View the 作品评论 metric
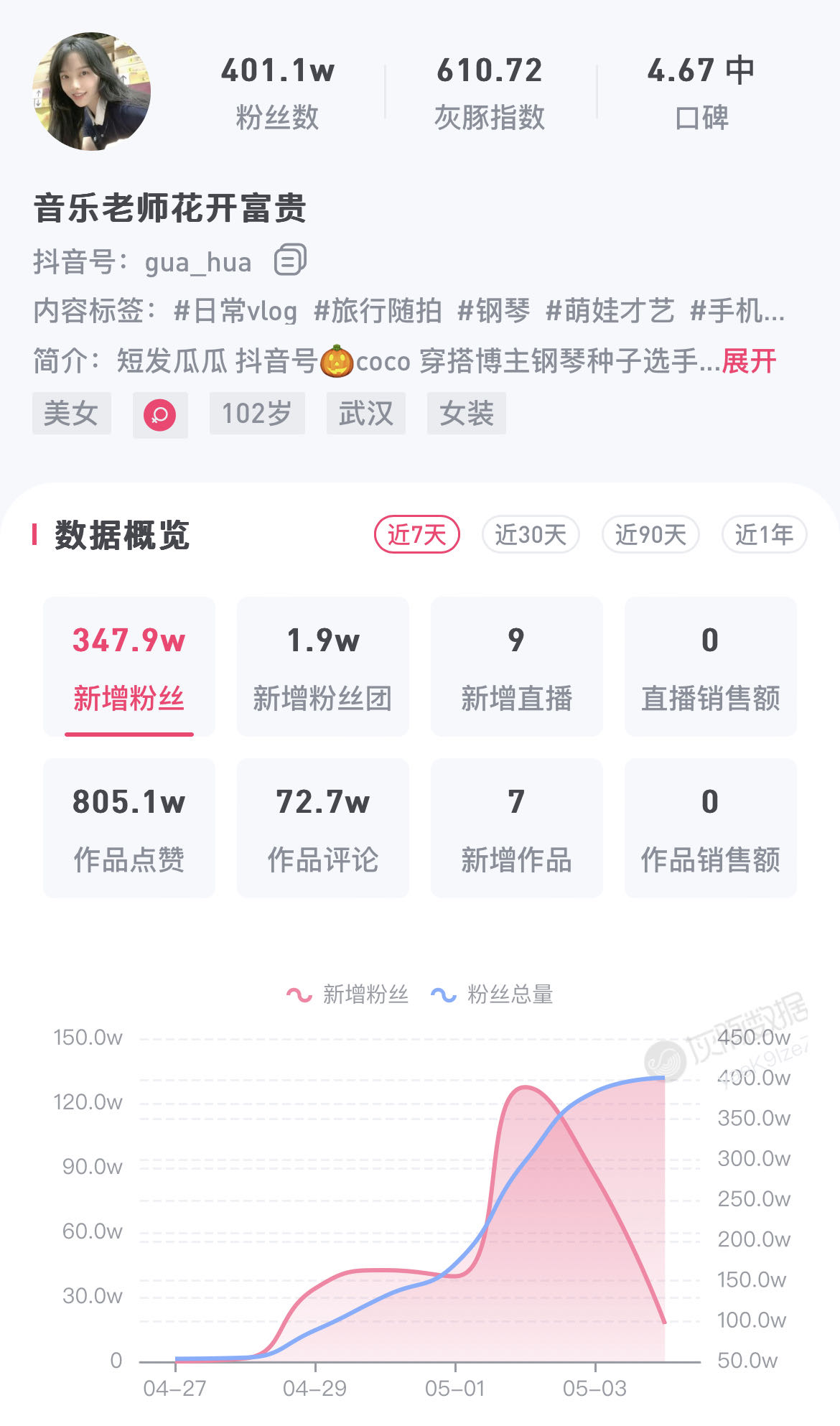This screenshot has height=1426, width=840. tap(323, 828)
